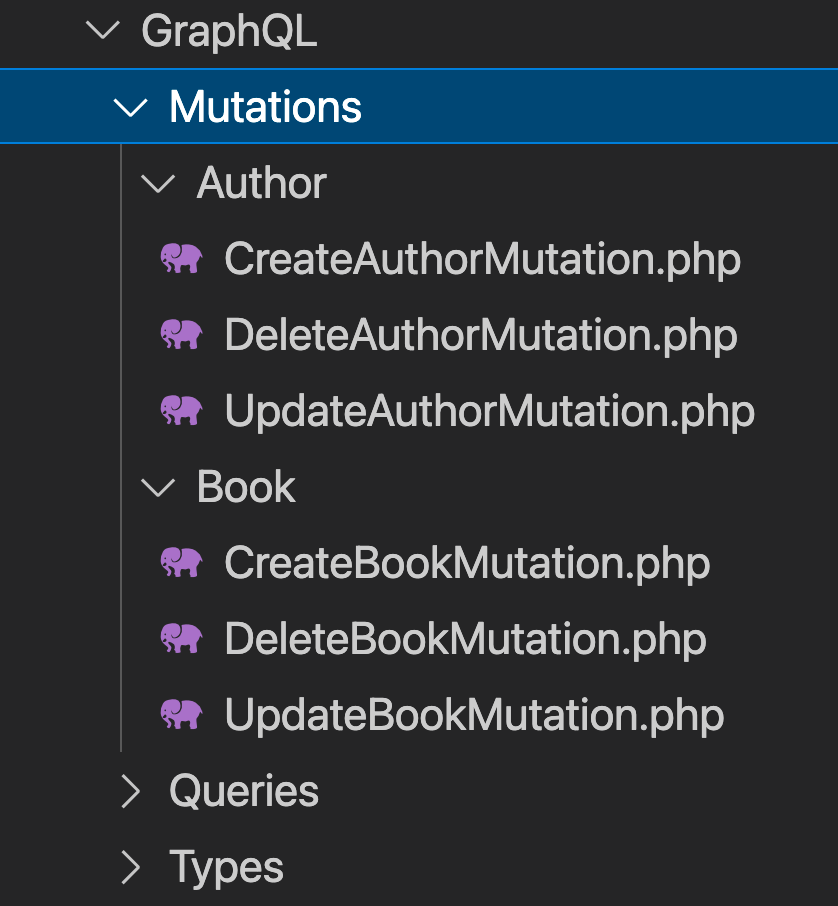
Task: Select UpdateAuthorMutation.php
Action: click(489, 411)
